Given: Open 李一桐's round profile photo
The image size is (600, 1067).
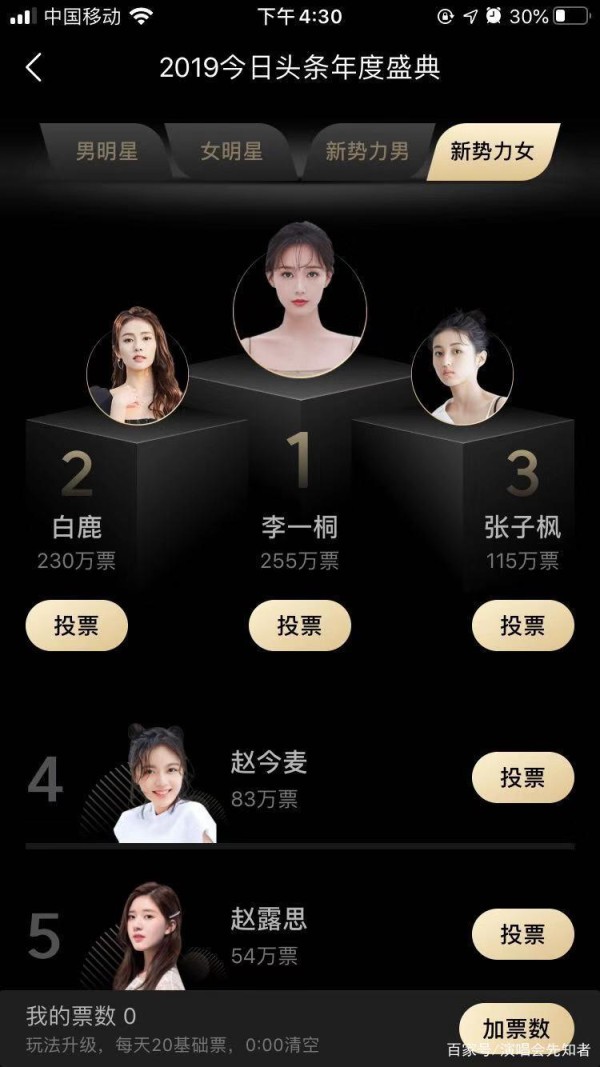Looking at the screenshot, I should [300, 292].
